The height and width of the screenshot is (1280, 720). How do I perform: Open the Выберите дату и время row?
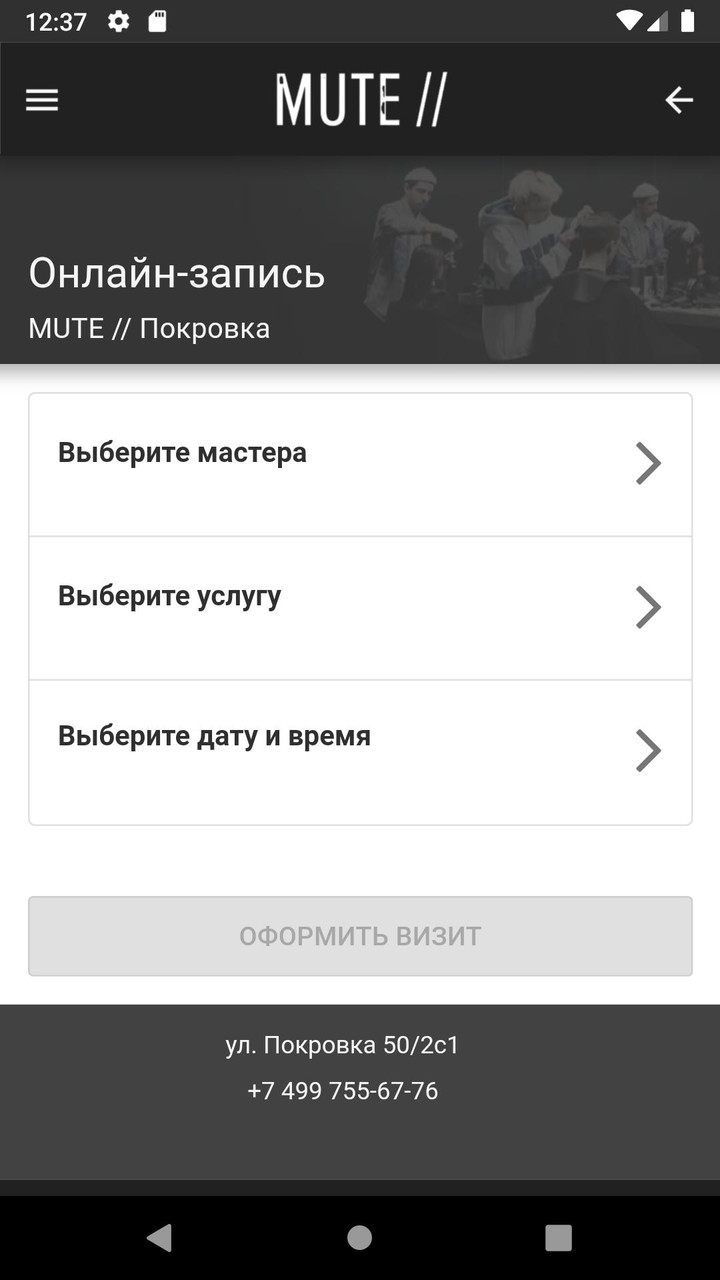coord(360,752)
